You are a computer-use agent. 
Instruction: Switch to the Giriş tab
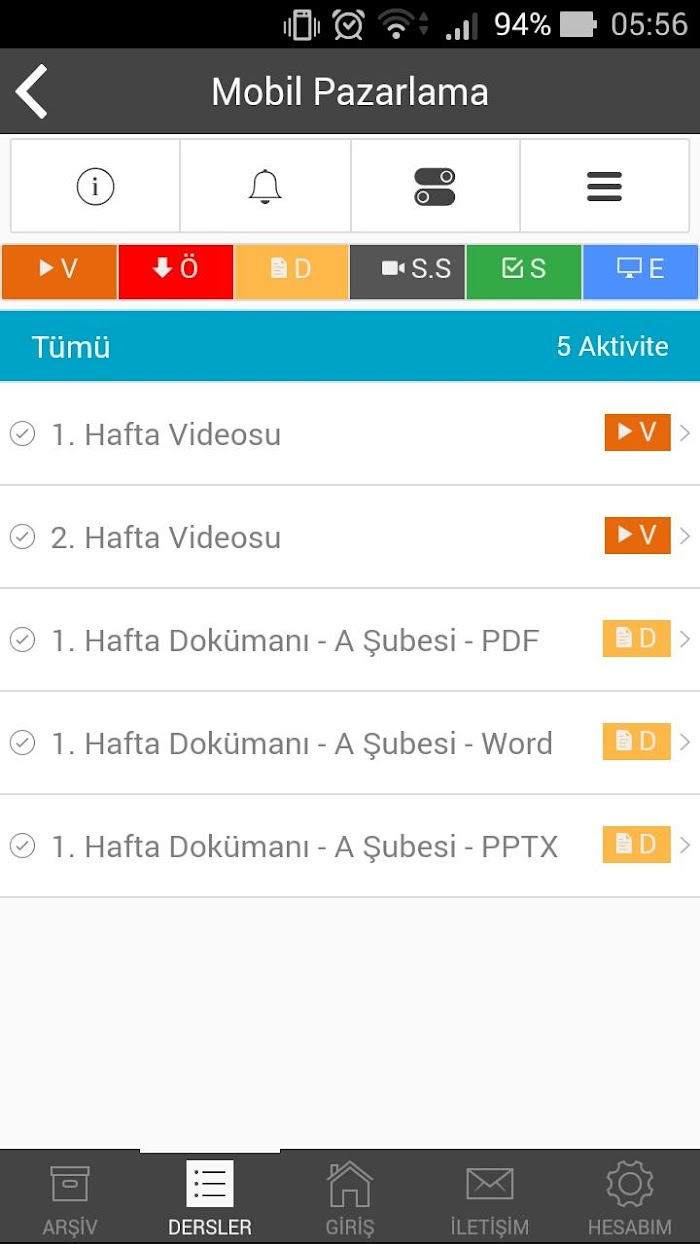click(350, 1197)
